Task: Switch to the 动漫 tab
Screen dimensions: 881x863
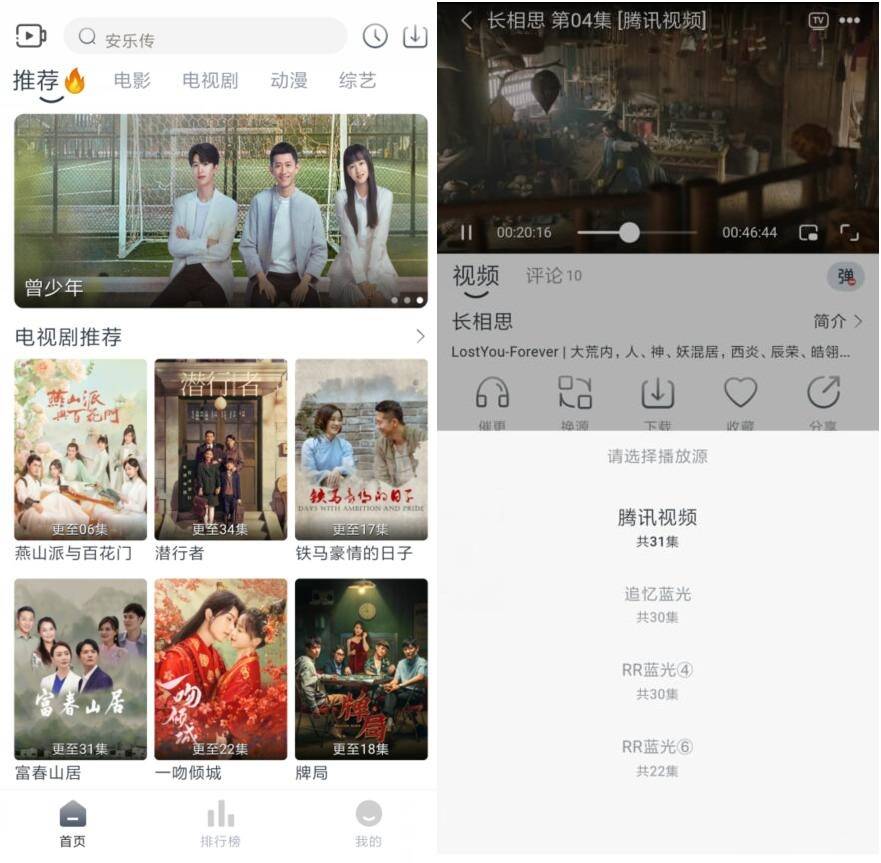Action: click(x=289, y=81)
